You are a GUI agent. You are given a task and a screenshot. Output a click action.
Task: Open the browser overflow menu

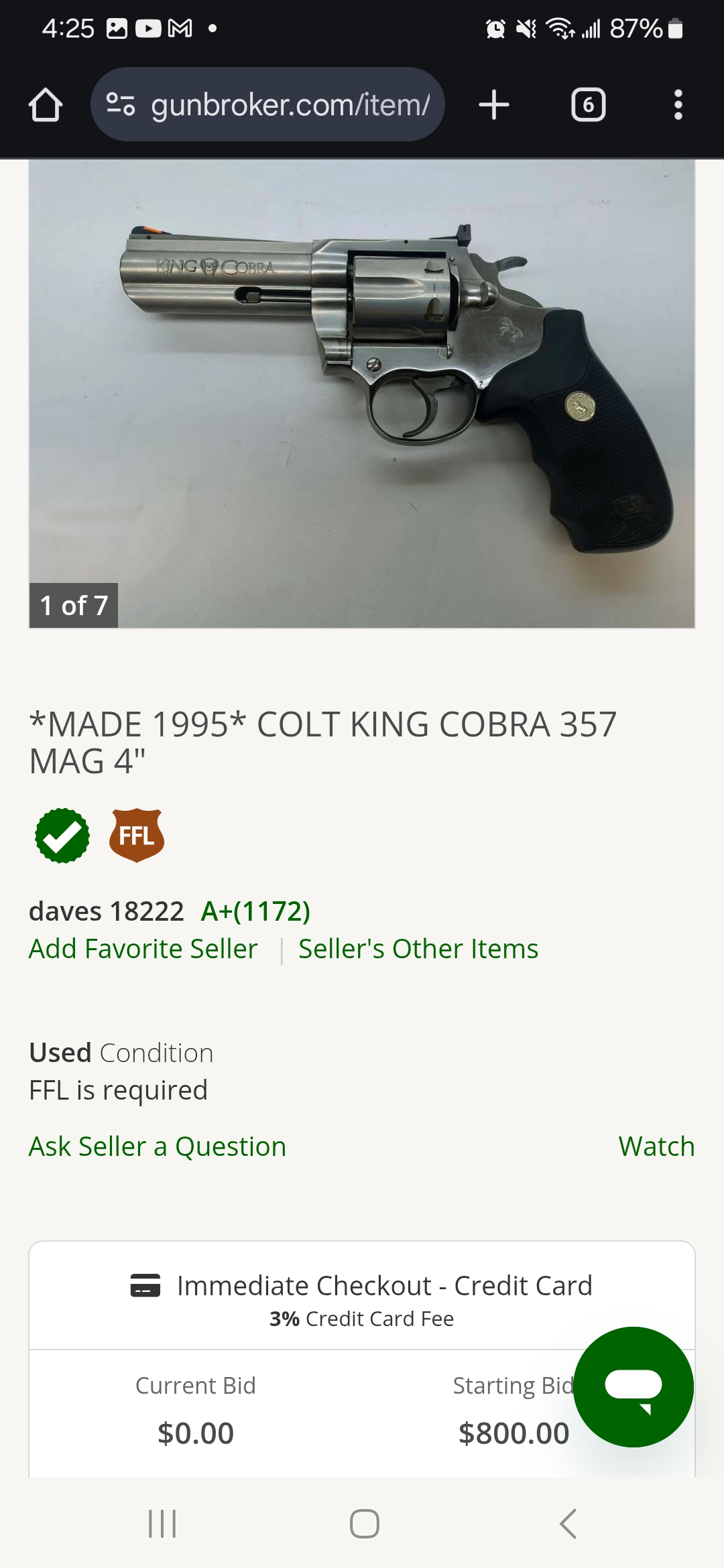(678, 105)
